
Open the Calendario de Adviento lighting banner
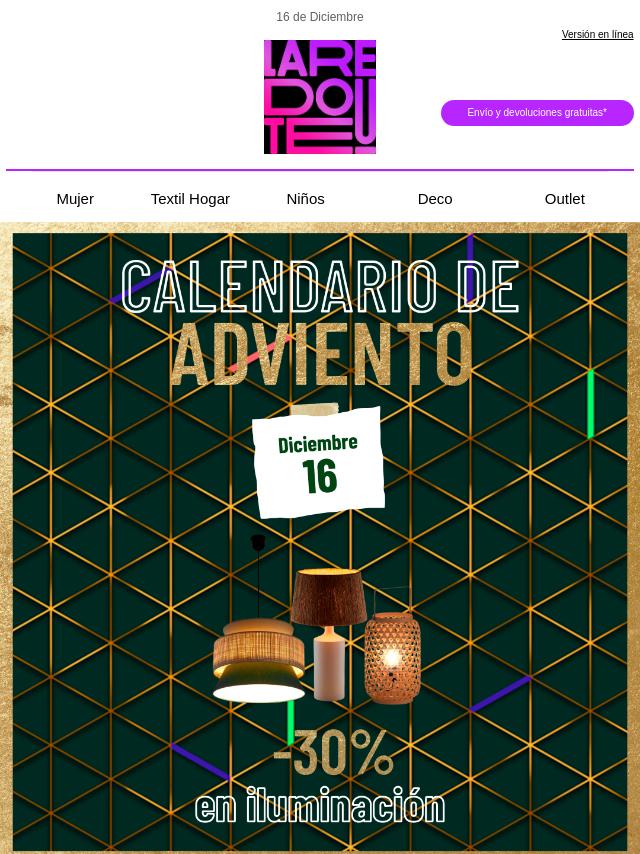(x=320, y=540)
